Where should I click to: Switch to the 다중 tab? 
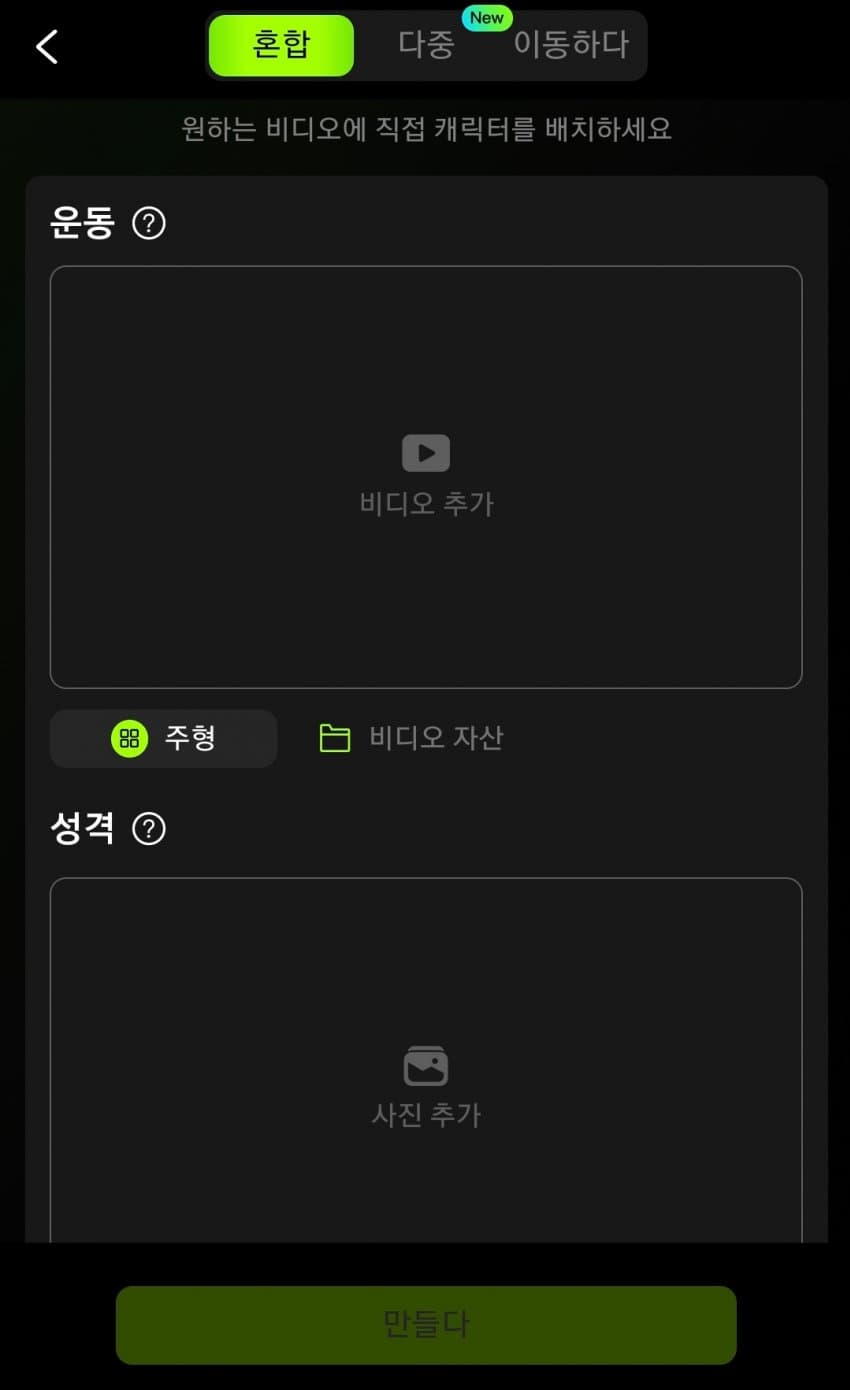[426, 46]
